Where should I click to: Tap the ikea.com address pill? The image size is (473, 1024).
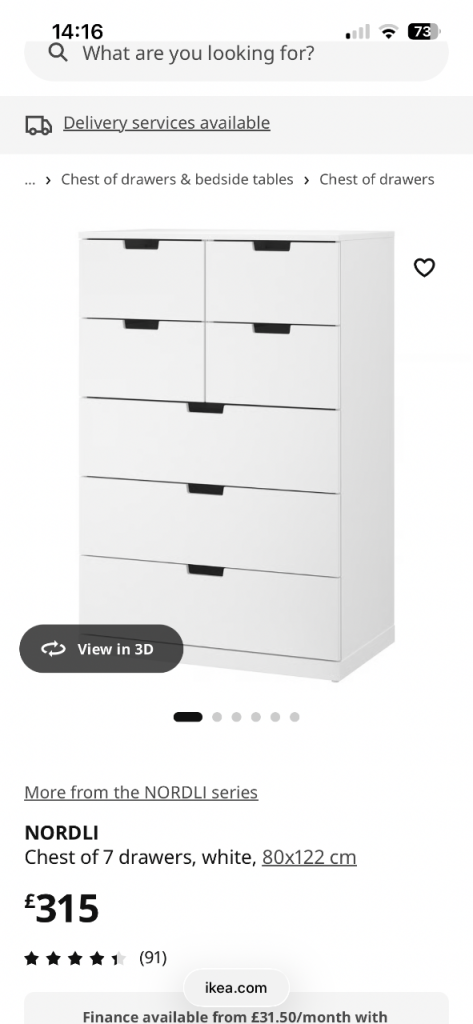236,987
